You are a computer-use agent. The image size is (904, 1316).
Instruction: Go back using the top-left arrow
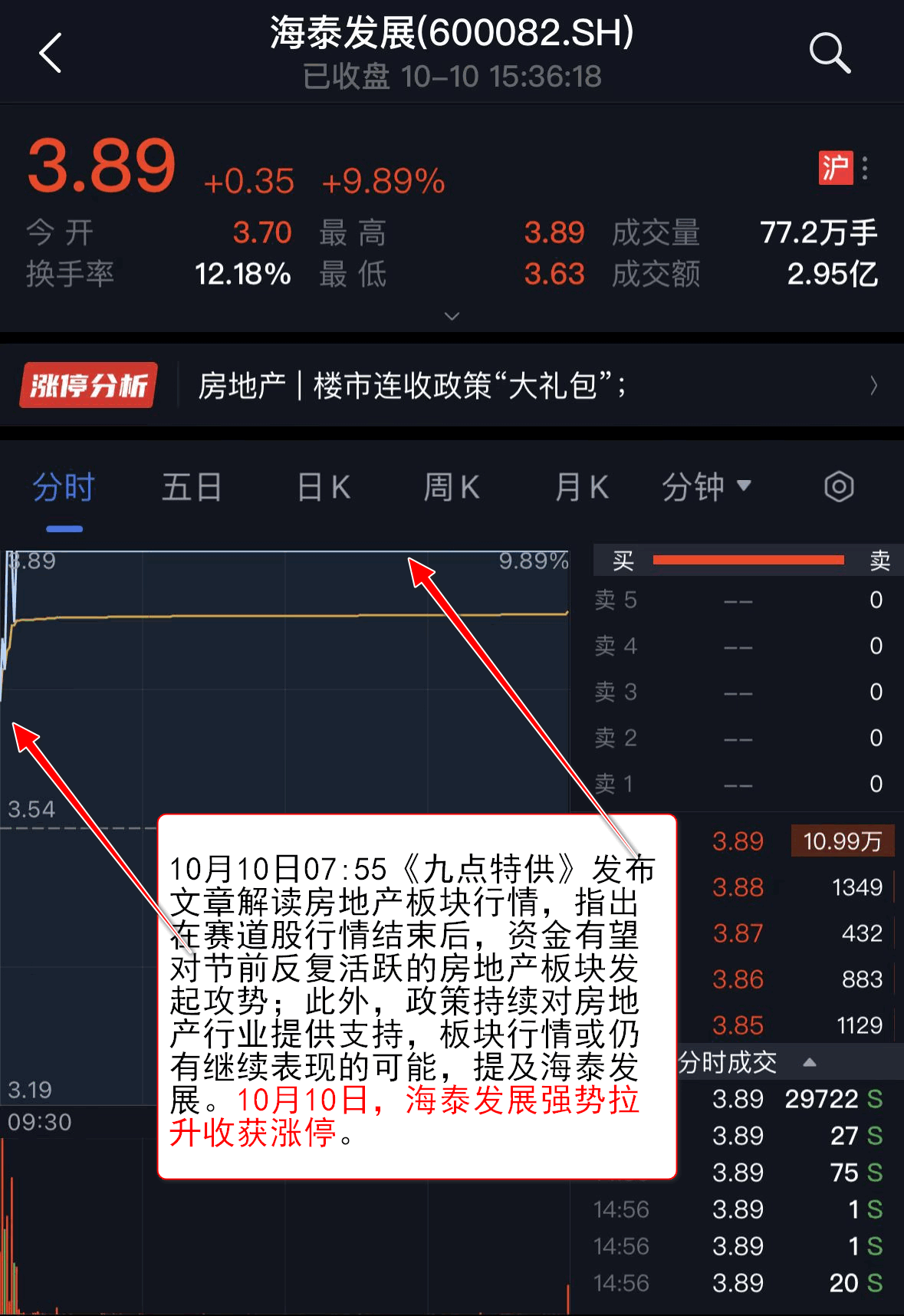(x=51, y=54)
